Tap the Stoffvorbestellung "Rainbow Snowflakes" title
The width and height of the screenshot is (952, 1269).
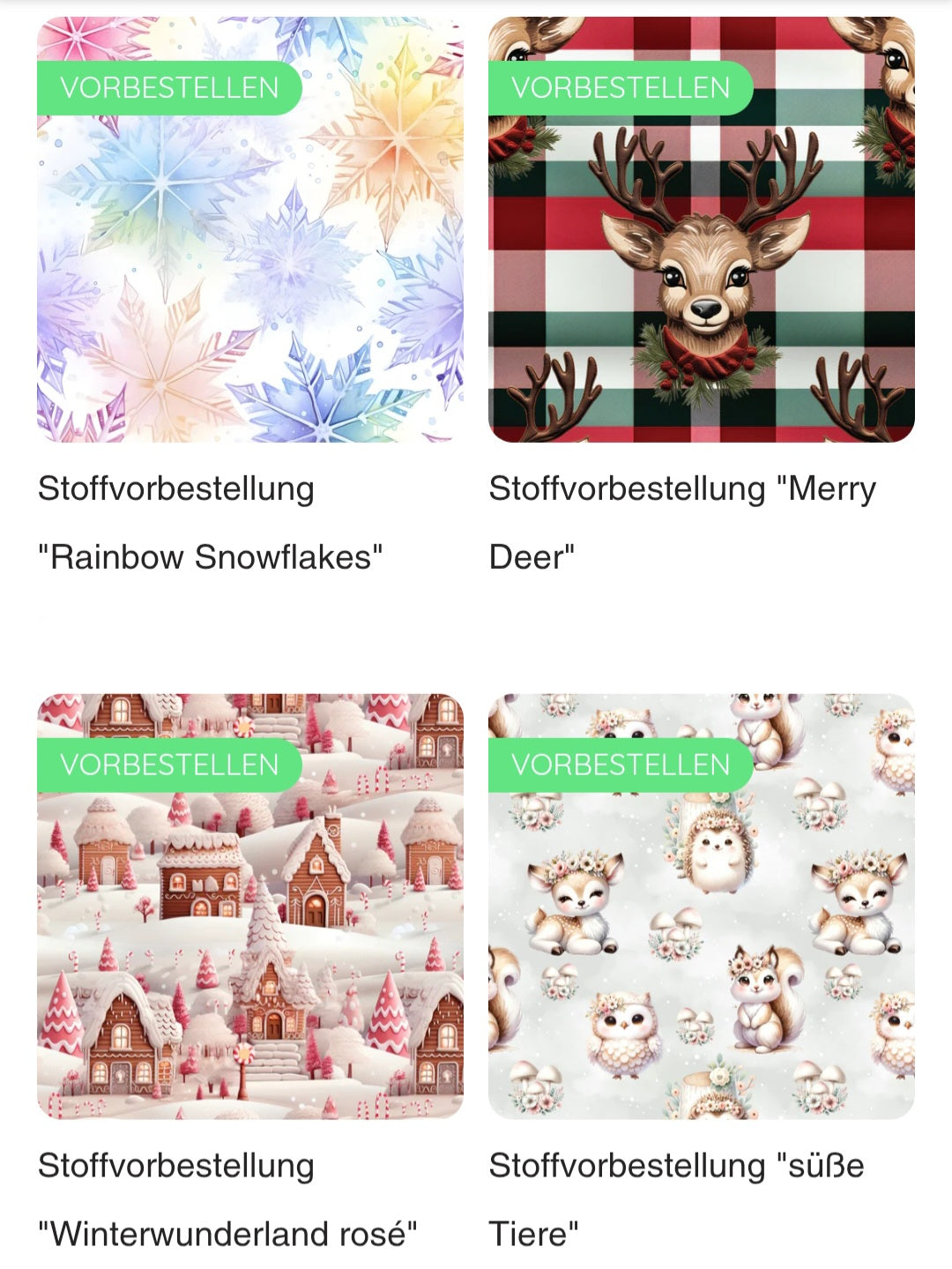pos(210,522)
